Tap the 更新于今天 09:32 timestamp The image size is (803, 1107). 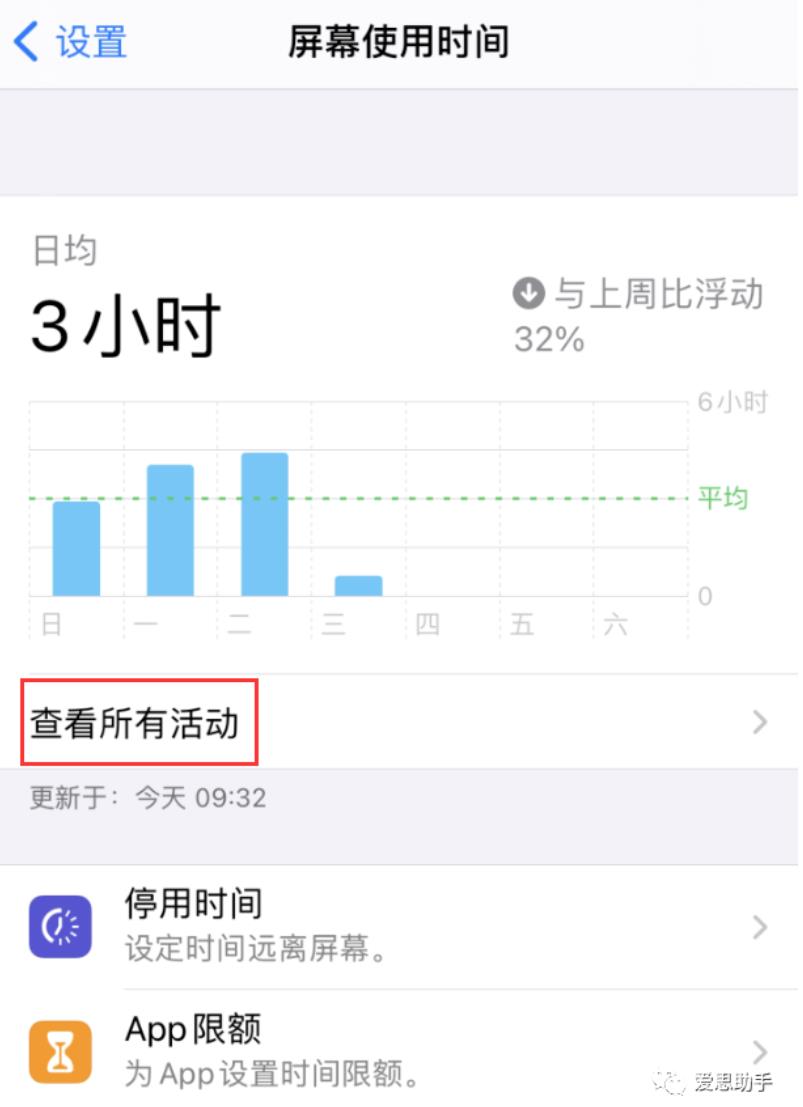click(146, 797)
